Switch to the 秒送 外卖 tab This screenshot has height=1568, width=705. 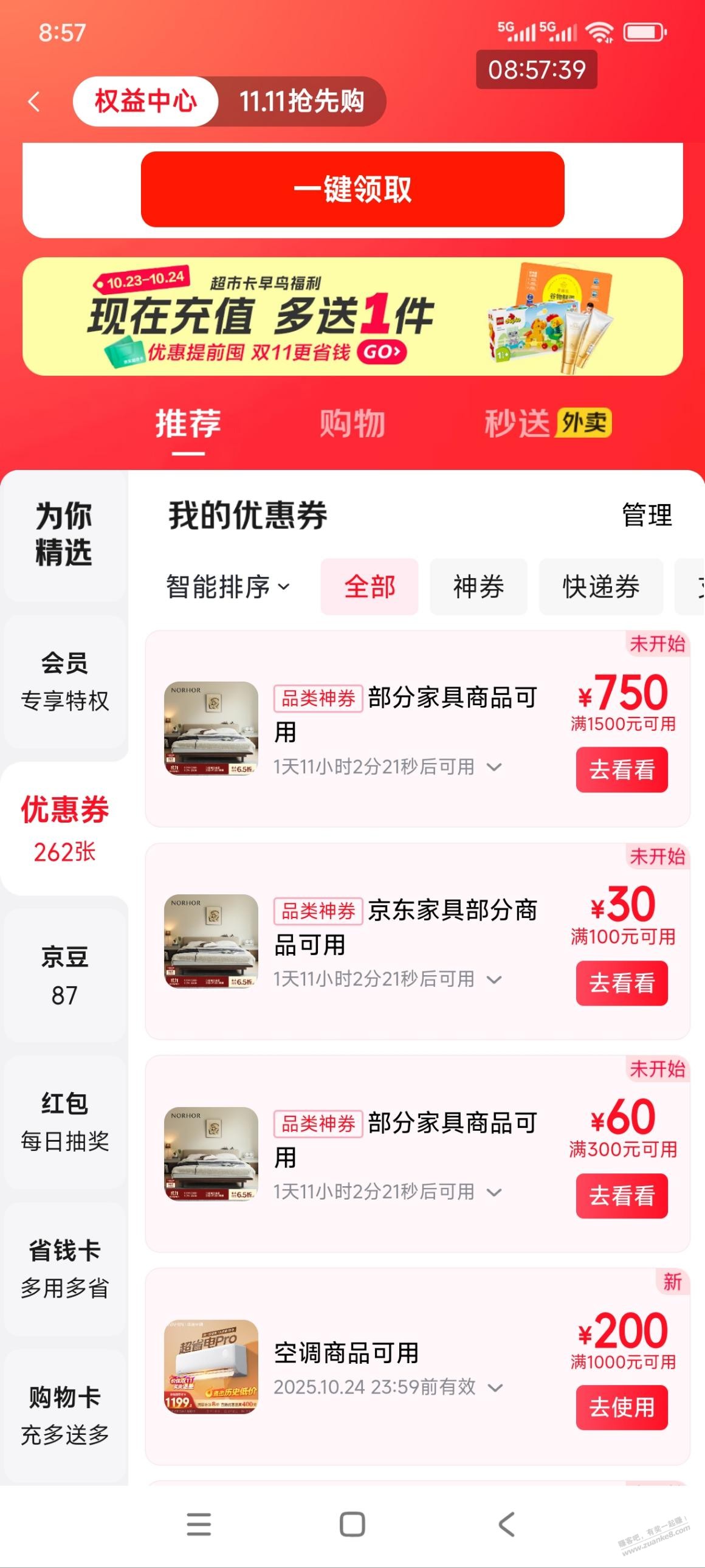tap(547, 424)
